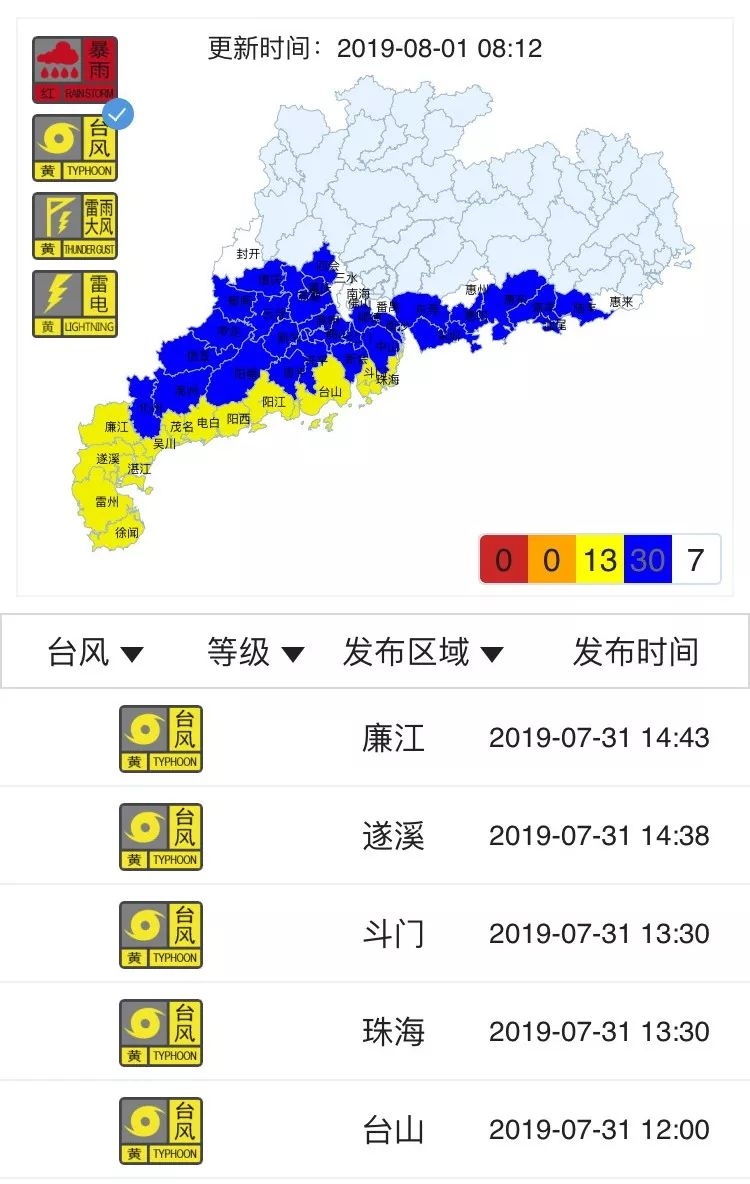The width and height of the screenshot is (750, 1184).
Task: Select the yellow thunder gust warning filter
Action: (75, 226)
